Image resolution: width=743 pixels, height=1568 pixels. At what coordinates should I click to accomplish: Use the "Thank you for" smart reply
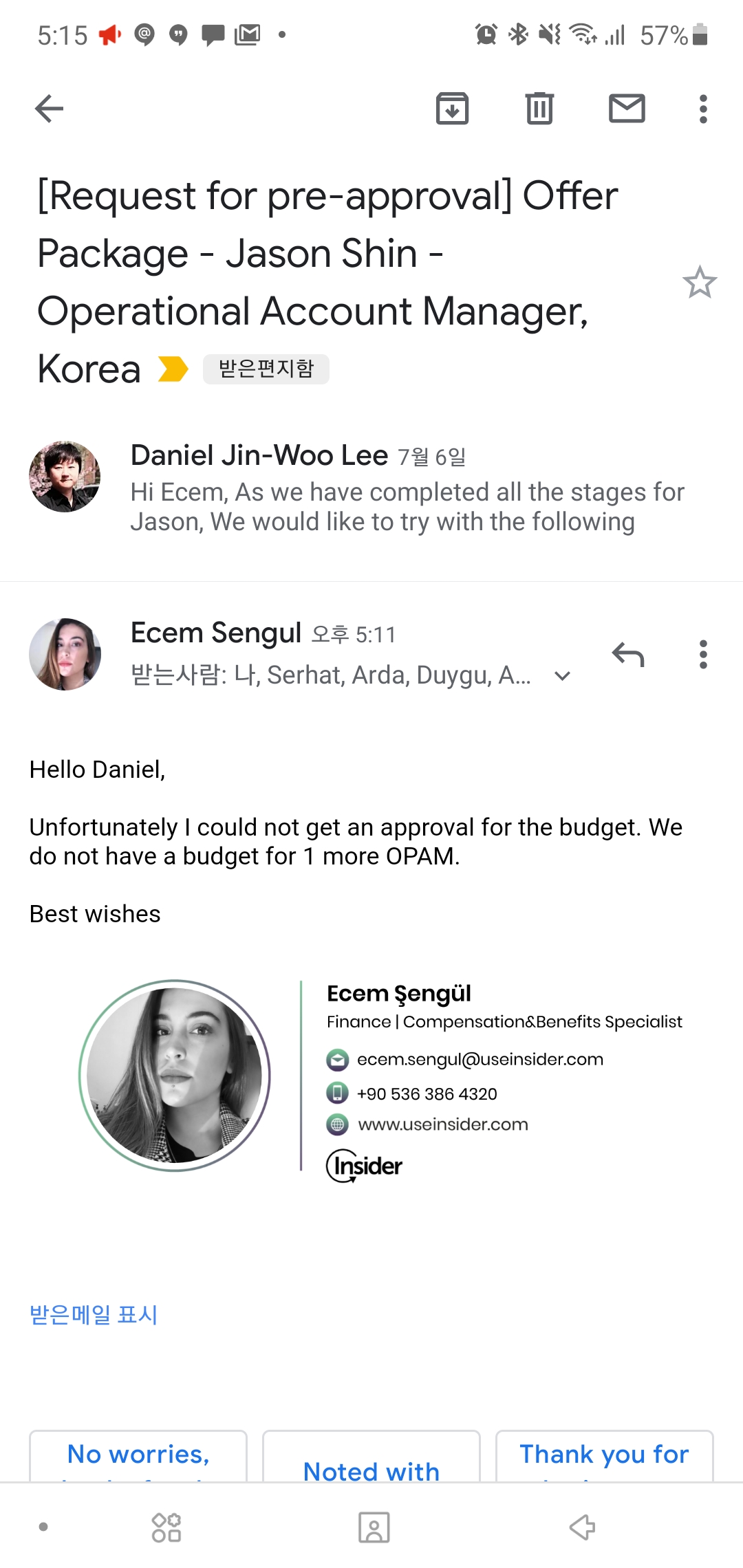tap(604, 1456)
